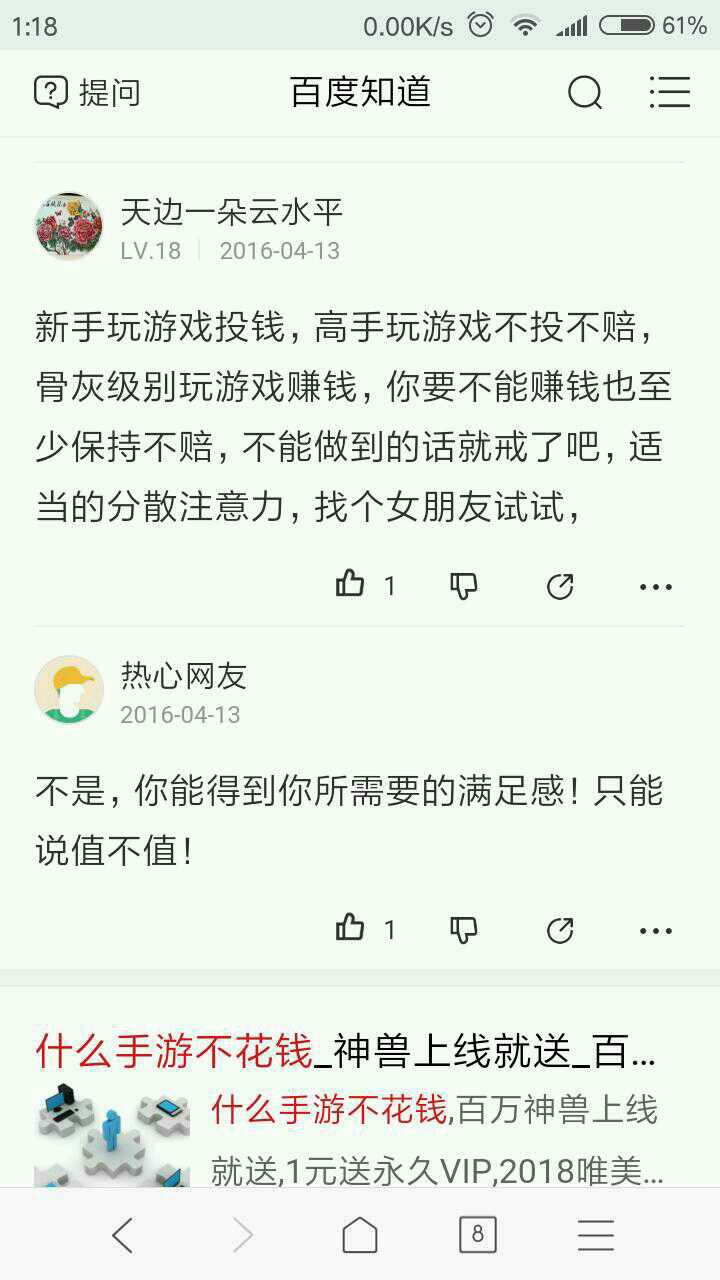Open more options for 天边一朵云水平's answer
Image resolution: width=720 pixels, height=1280 pixels.
(x=655, y=586)
